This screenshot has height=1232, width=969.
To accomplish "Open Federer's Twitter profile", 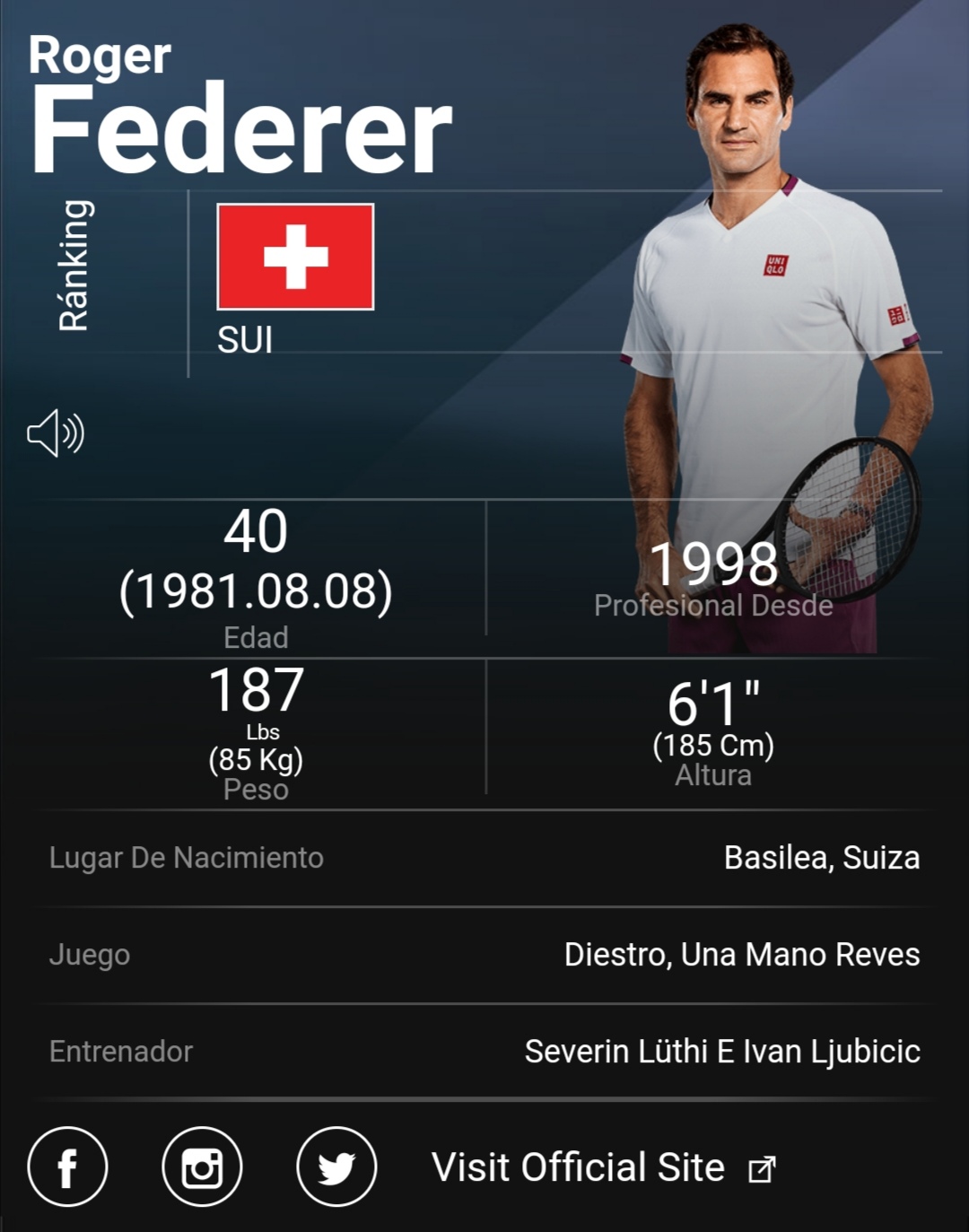I will (336, 1166).
